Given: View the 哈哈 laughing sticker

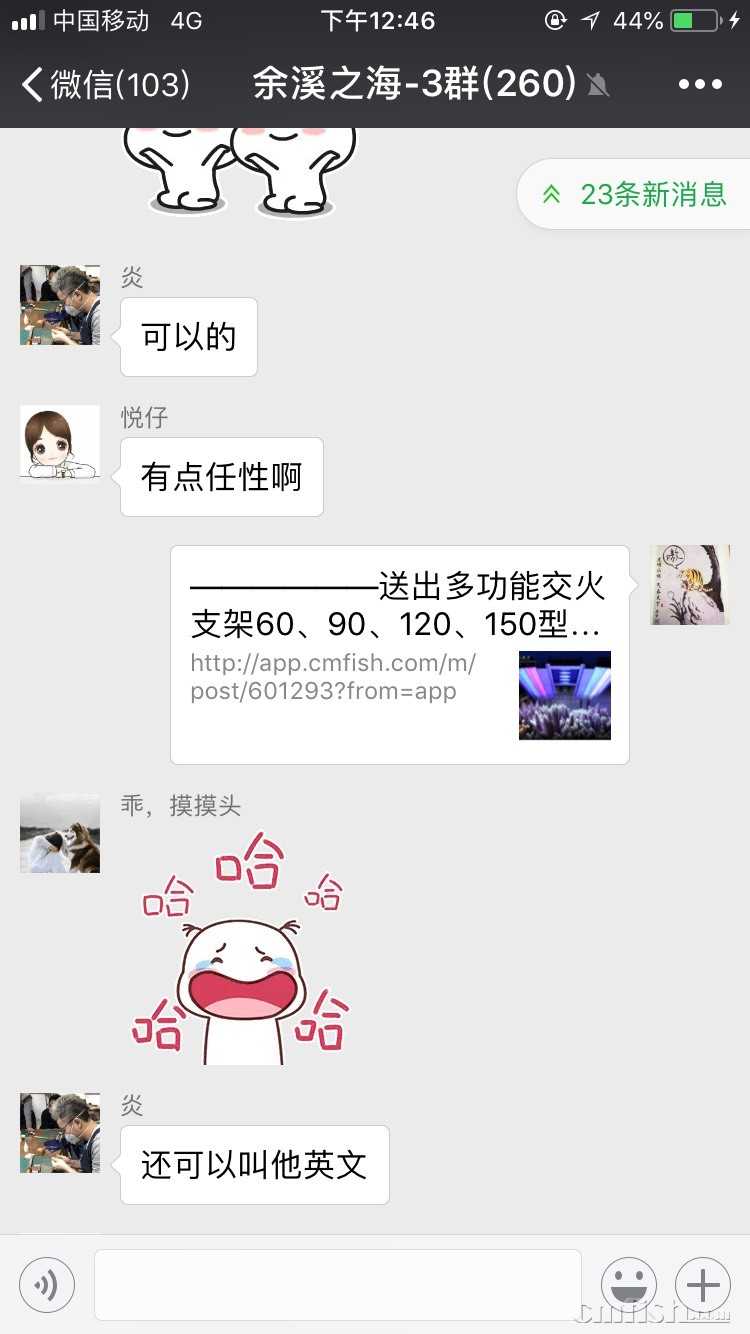Looking at the screenshot, I should point(240,948).
